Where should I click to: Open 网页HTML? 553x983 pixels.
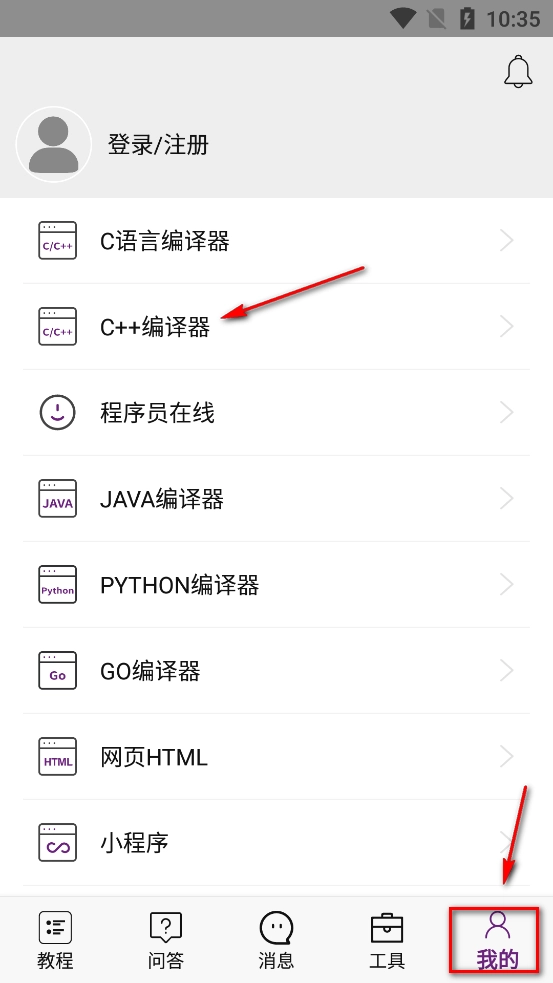coord(276,756)
